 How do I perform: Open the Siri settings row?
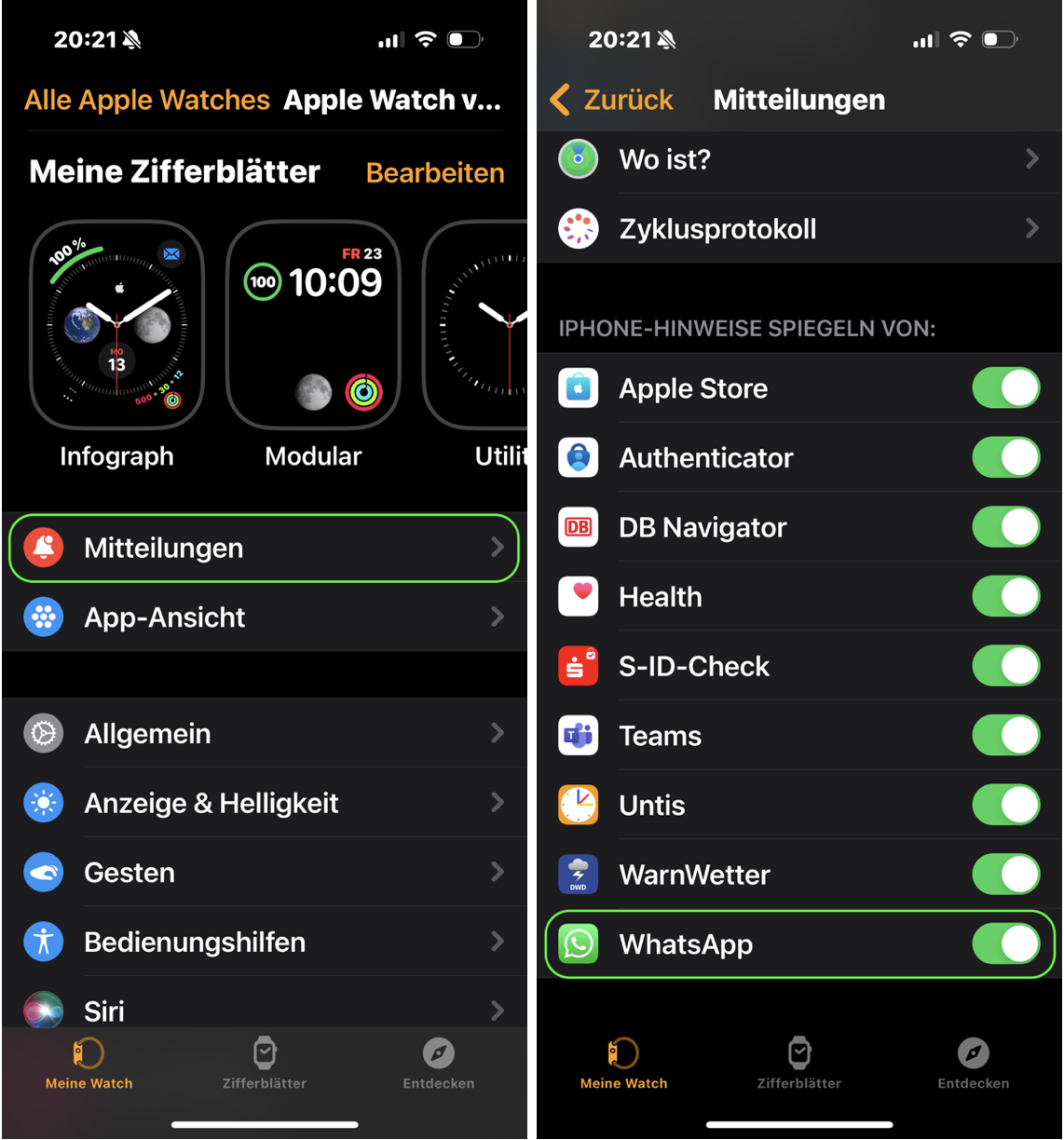[265, 1010]
